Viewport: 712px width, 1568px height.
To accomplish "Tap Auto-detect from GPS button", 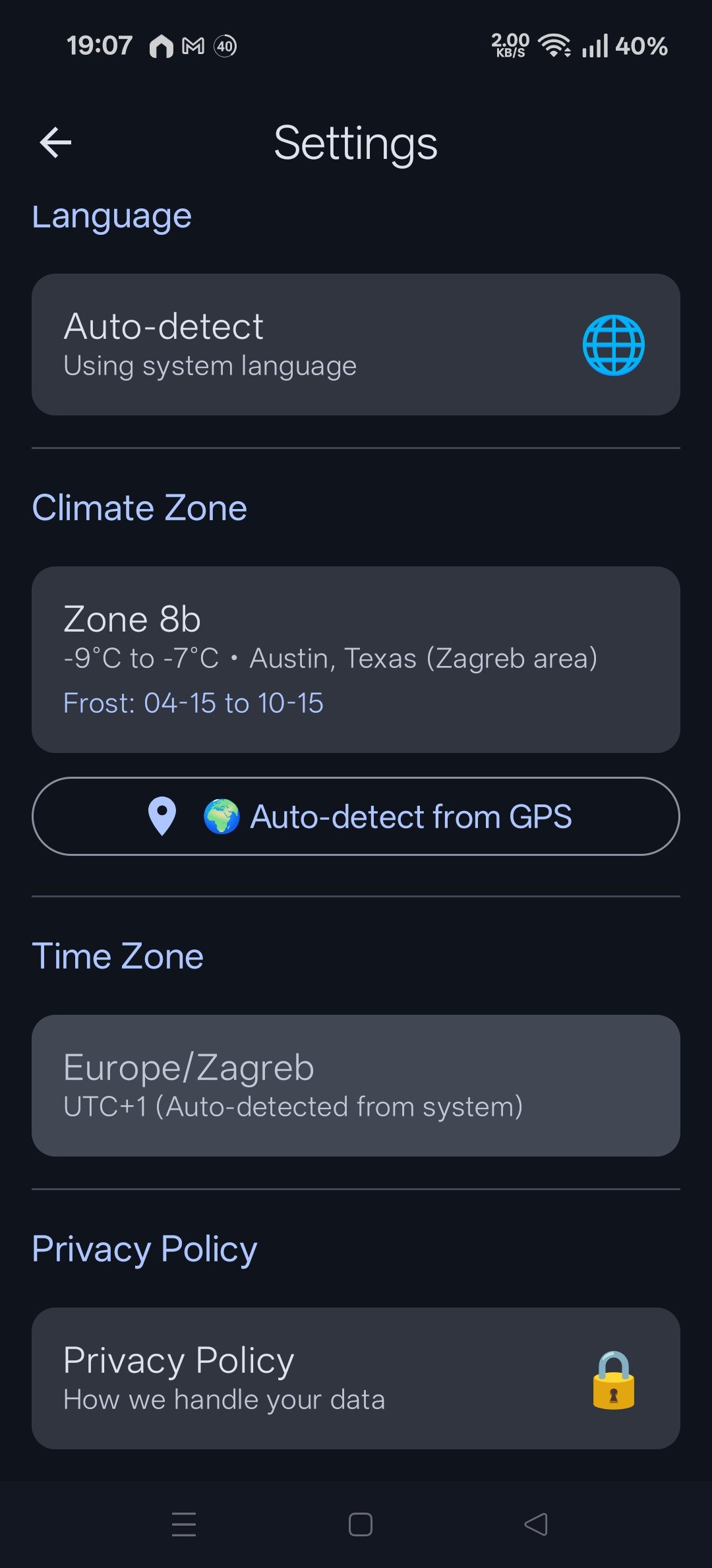I will click(x=356, y=816).
